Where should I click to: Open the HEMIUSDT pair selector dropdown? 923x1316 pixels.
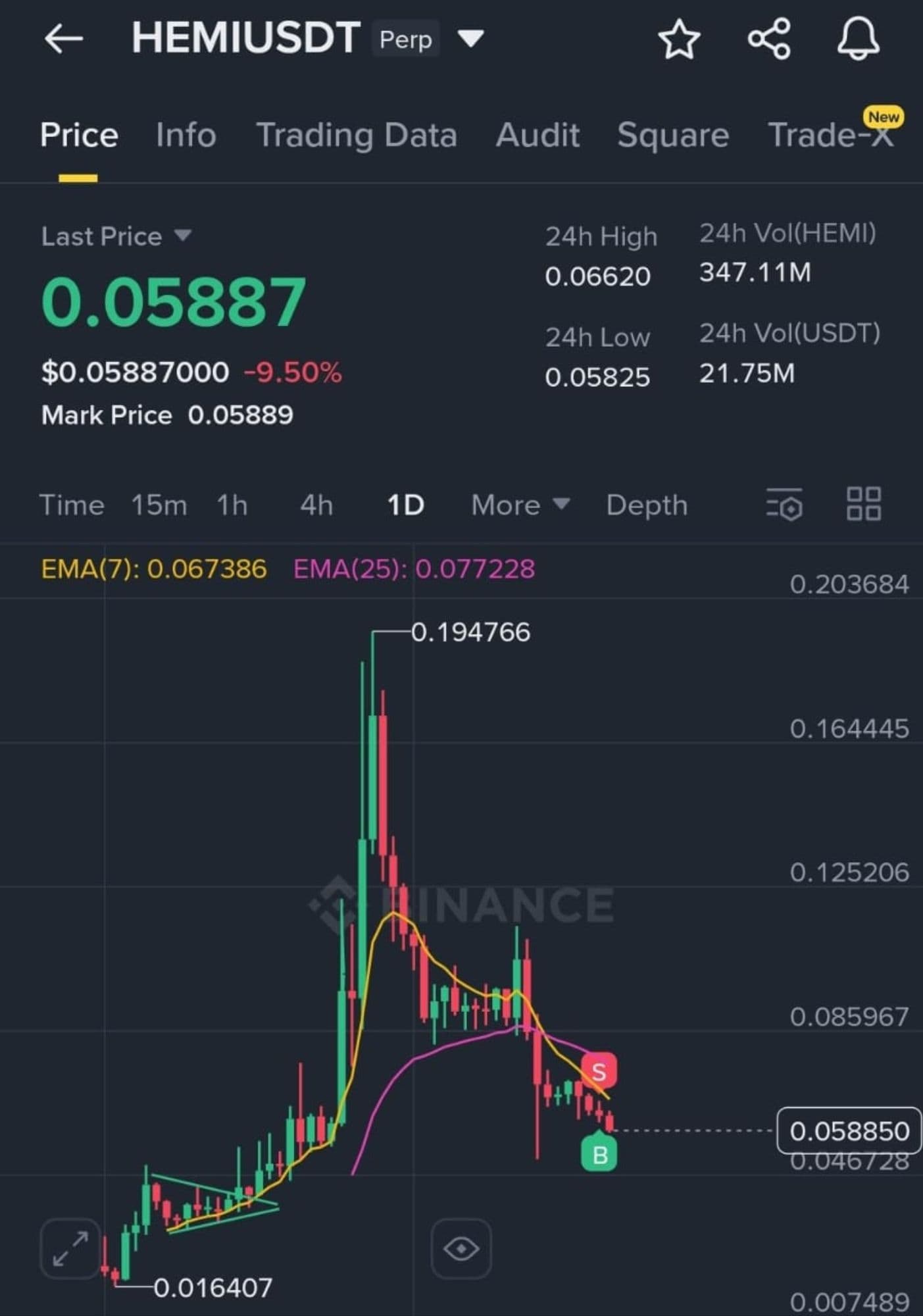pyautogui.click(x=471, y=39)
